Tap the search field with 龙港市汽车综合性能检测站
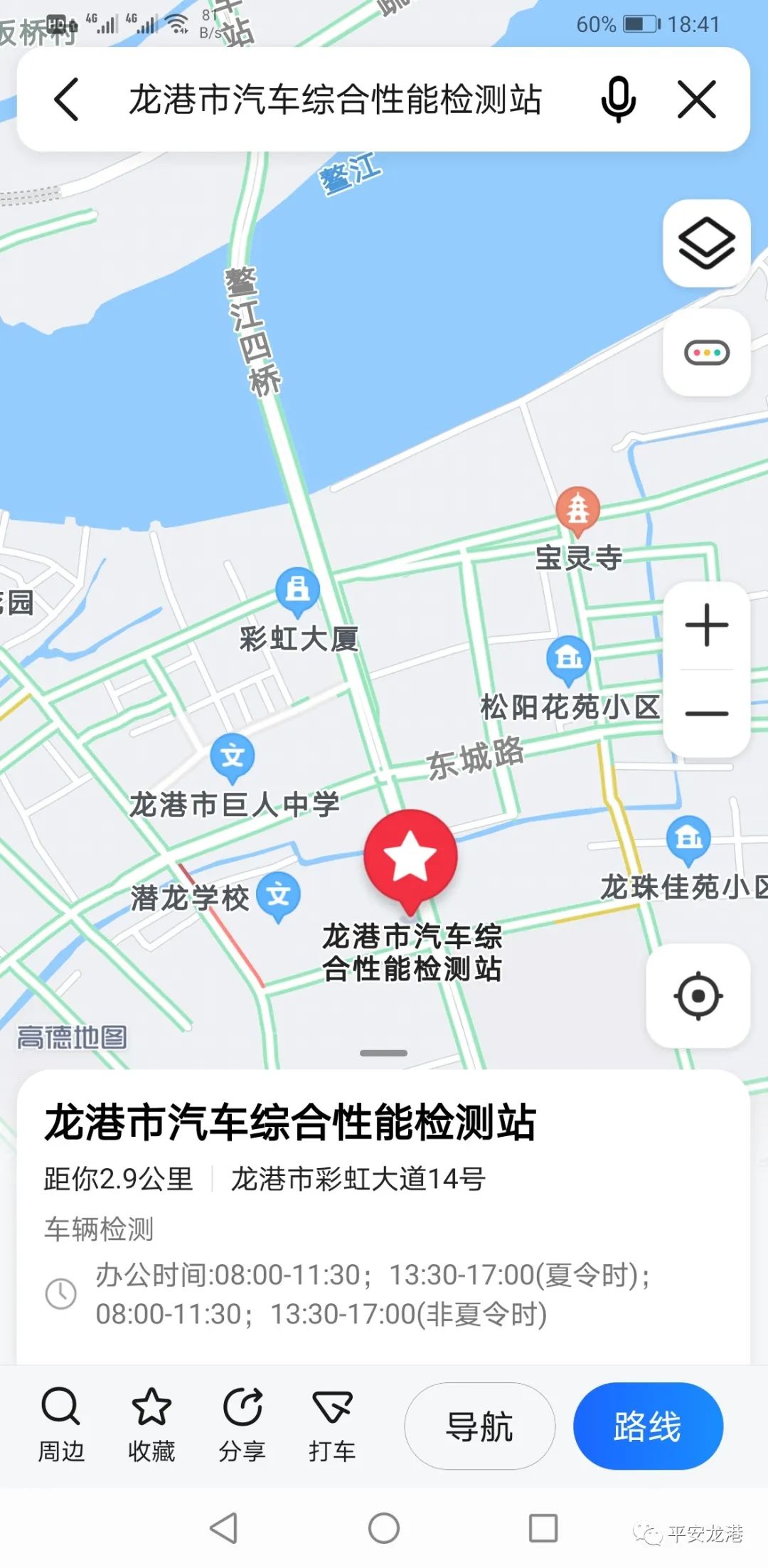Image resolution: width=768 pixels, height=1568 pixels. coord(334,99)
